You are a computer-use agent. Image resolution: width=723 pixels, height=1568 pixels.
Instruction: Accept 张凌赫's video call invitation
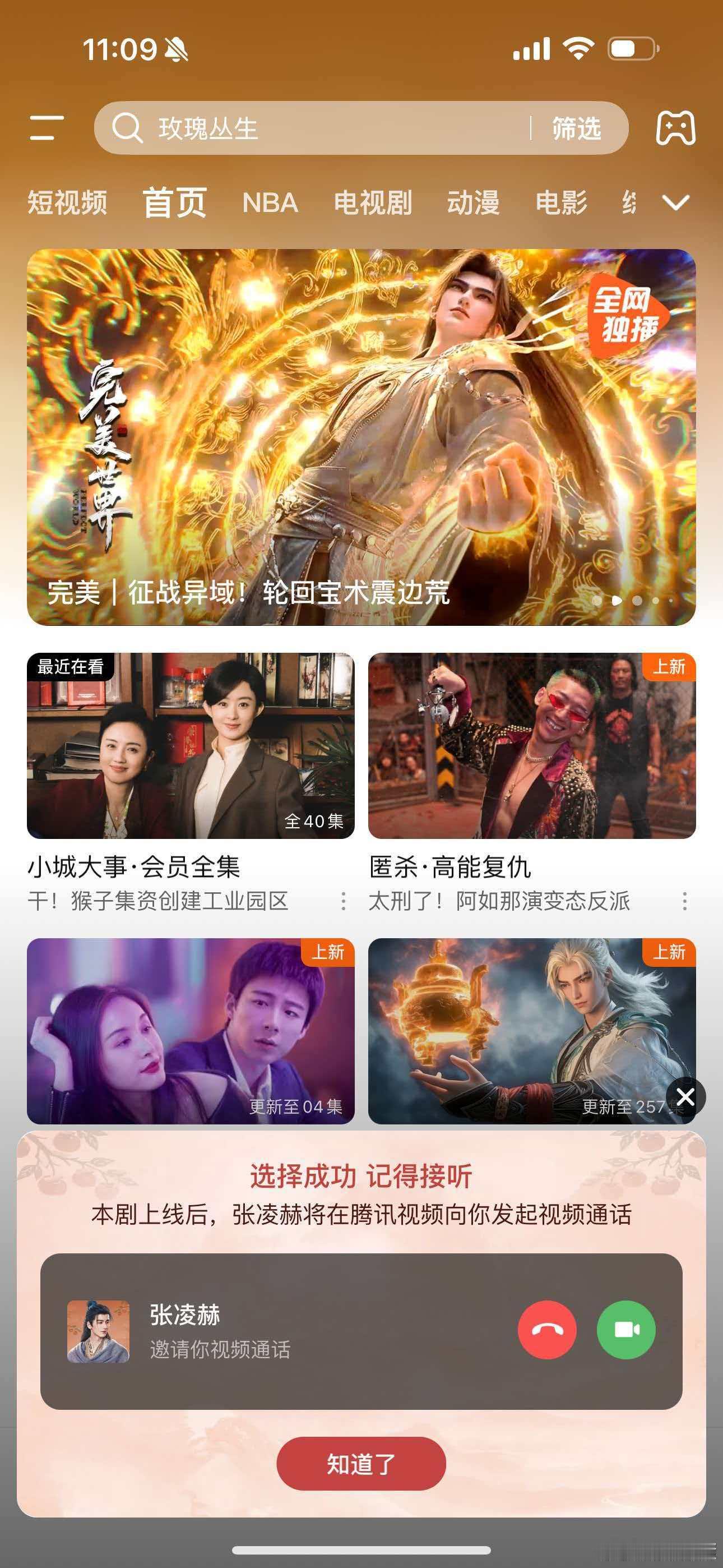625,1330
